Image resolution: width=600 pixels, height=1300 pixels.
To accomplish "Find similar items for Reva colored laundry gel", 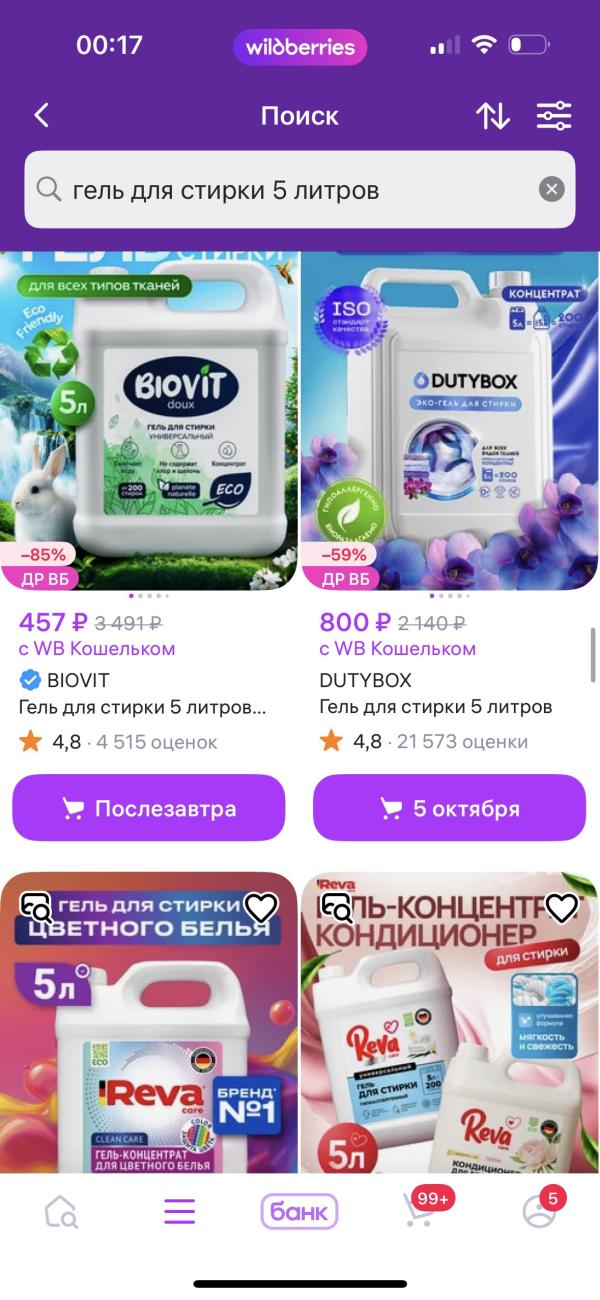I will click(x=37, y=907).
